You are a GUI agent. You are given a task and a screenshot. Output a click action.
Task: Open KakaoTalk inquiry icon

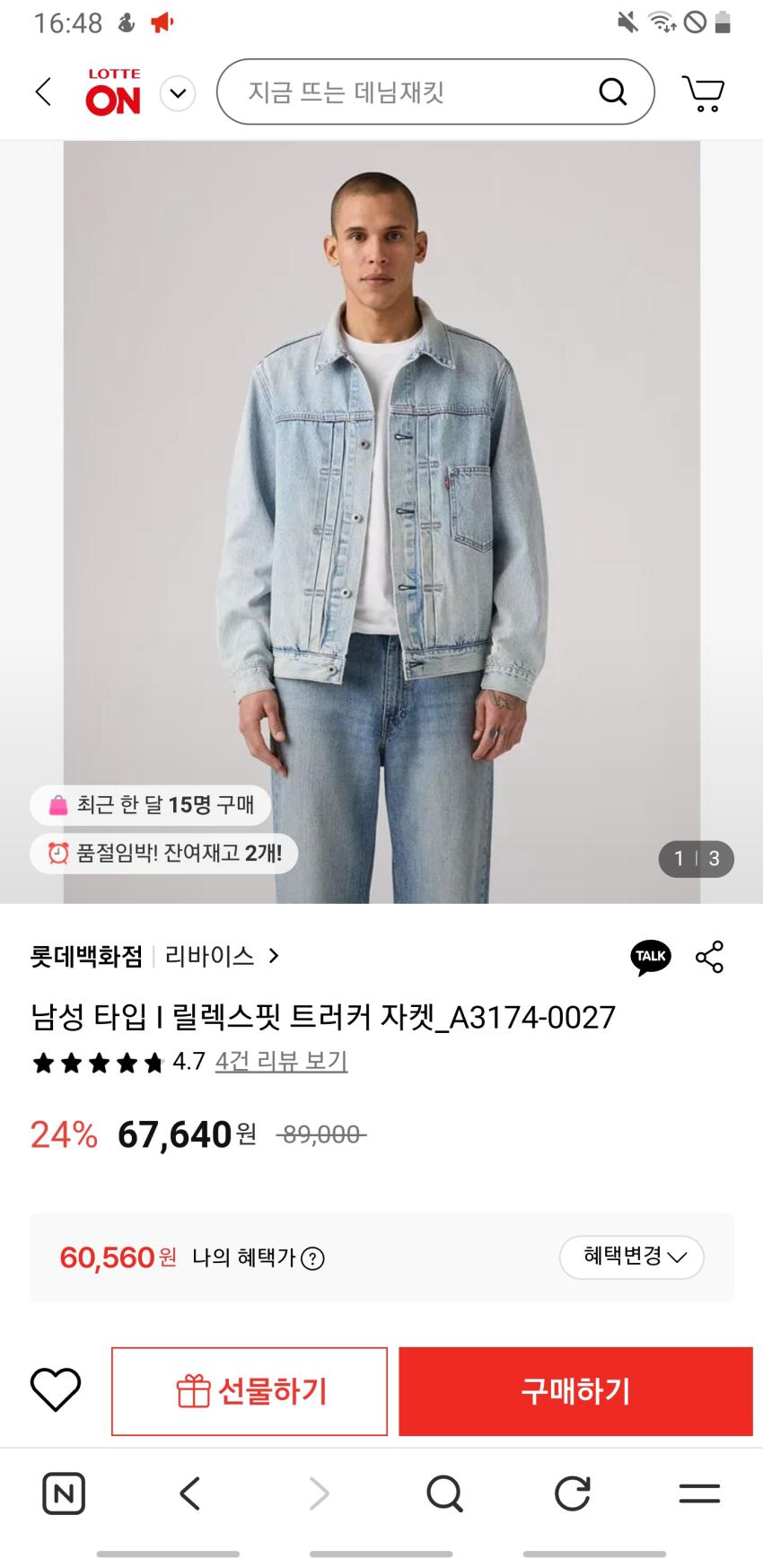click(650, 957)
